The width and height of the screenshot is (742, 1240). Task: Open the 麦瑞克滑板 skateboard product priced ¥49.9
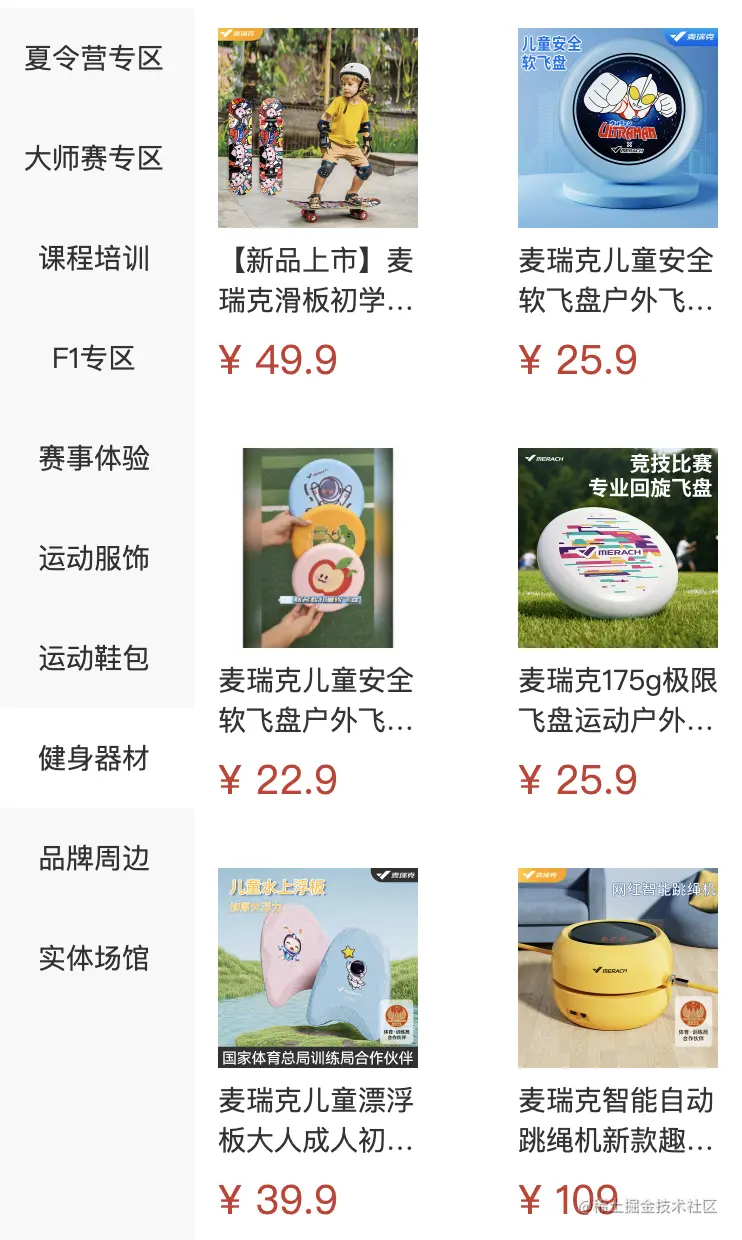click(x=317, y=128)
